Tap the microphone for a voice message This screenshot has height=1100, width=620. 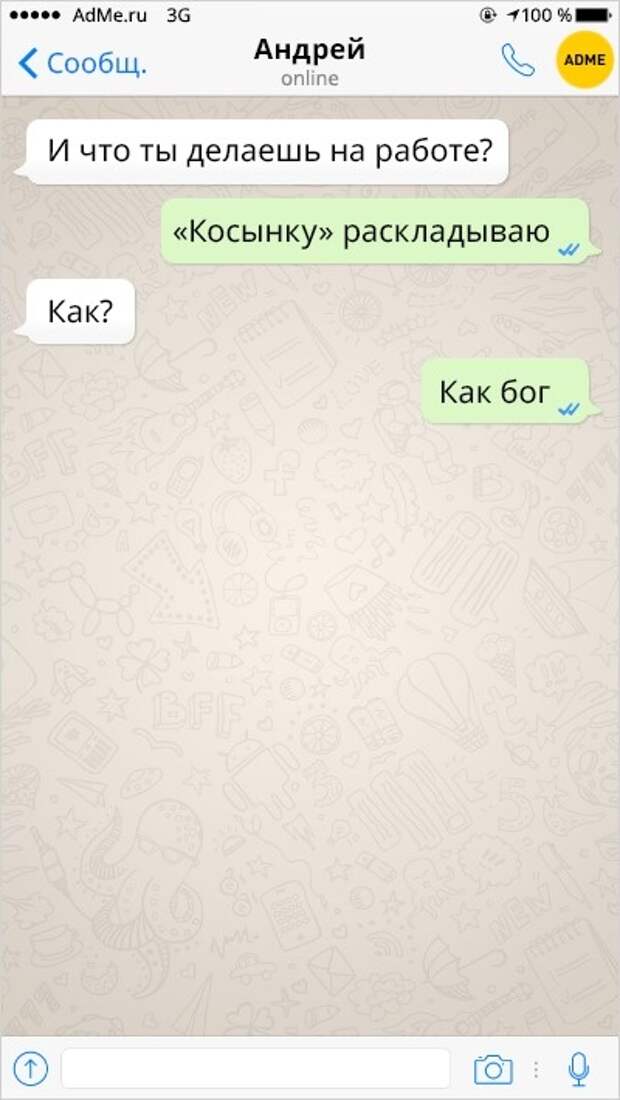578,1069
